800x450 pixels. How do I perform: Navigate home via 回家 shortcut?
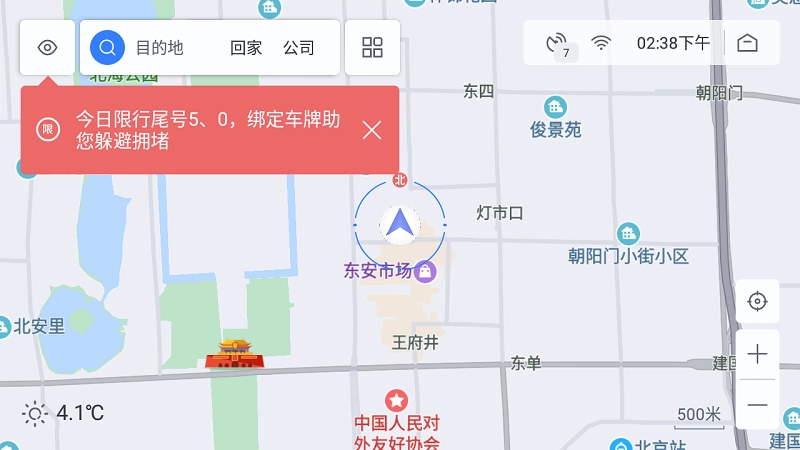point(246,47)
